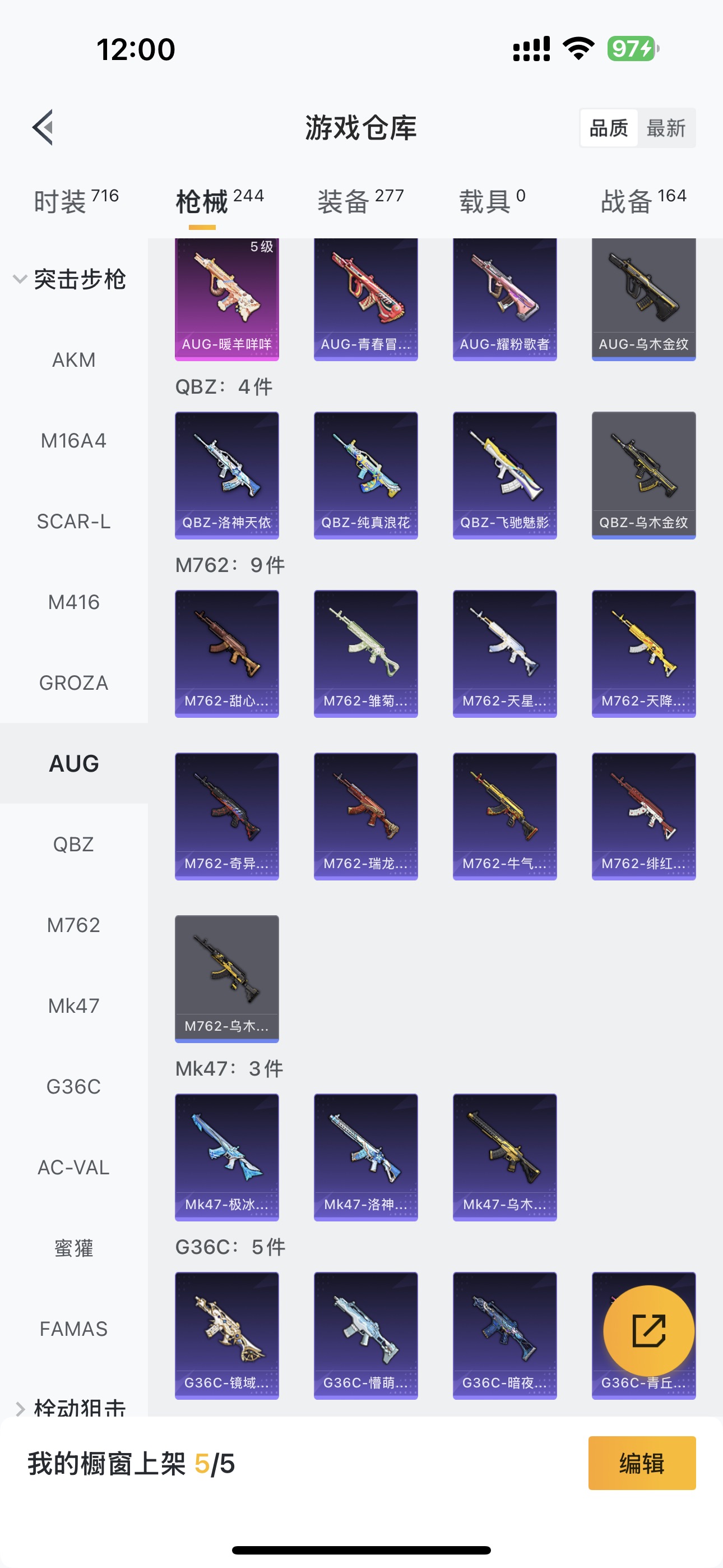This screenshot has width=723, height=1568.
Task: Collapse the 突击步枪 category
Action: pos(69,279)
